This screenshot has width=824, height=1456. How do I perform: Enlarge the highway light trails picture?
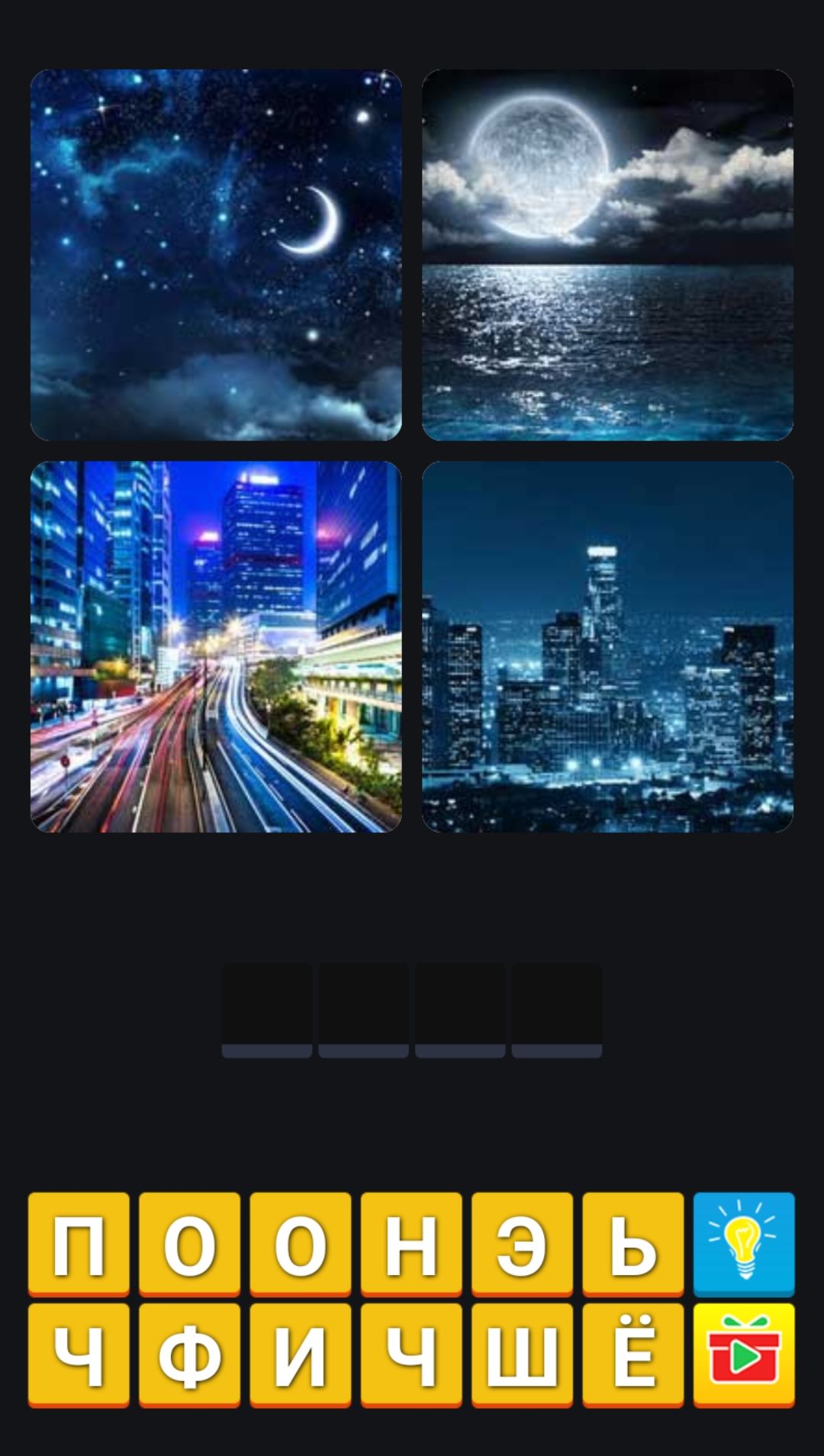click(x=216, y=646)
